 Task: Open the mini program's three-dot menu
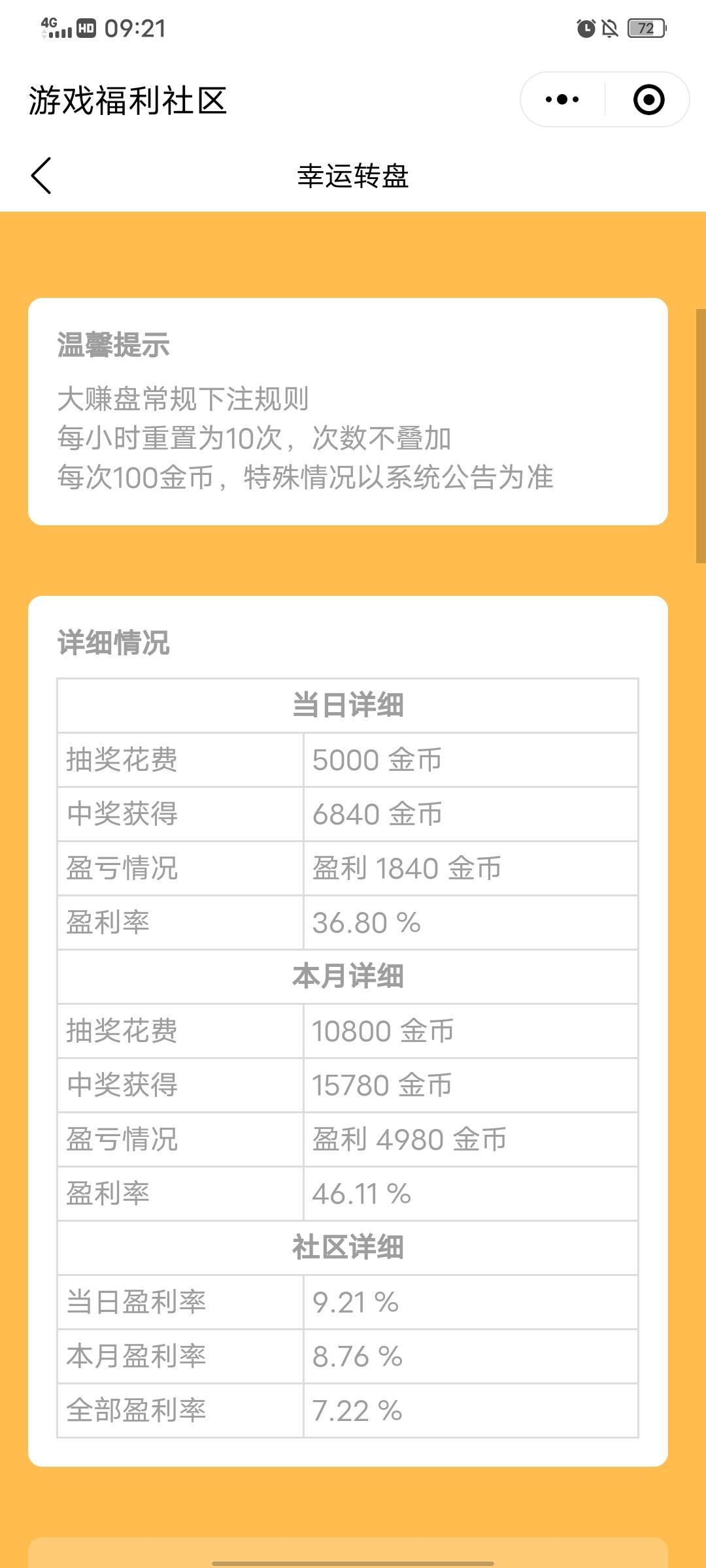tap(562, 100)
